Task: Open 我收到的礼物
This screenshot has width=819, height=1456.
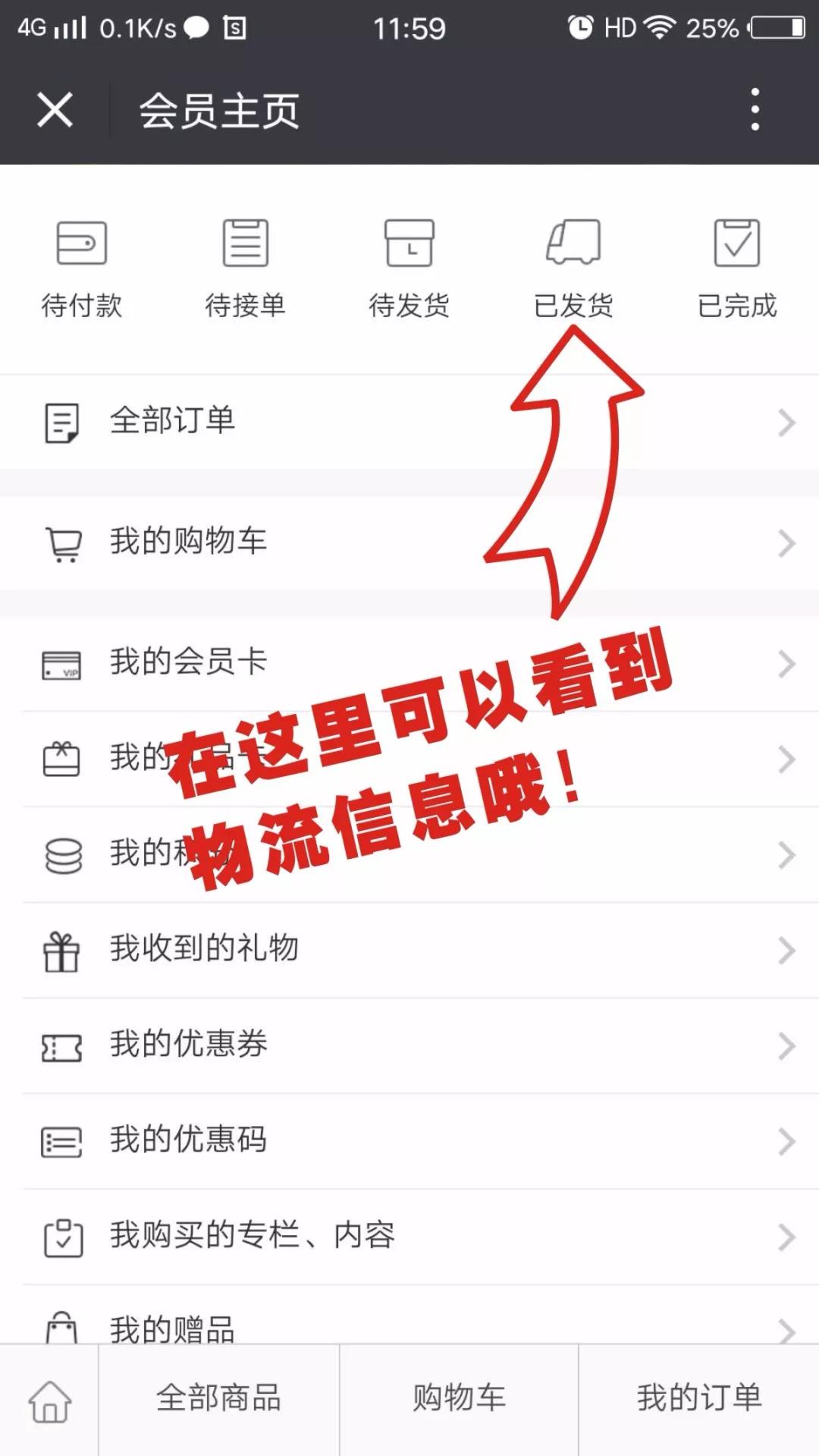Action: (x=409, y=949)
